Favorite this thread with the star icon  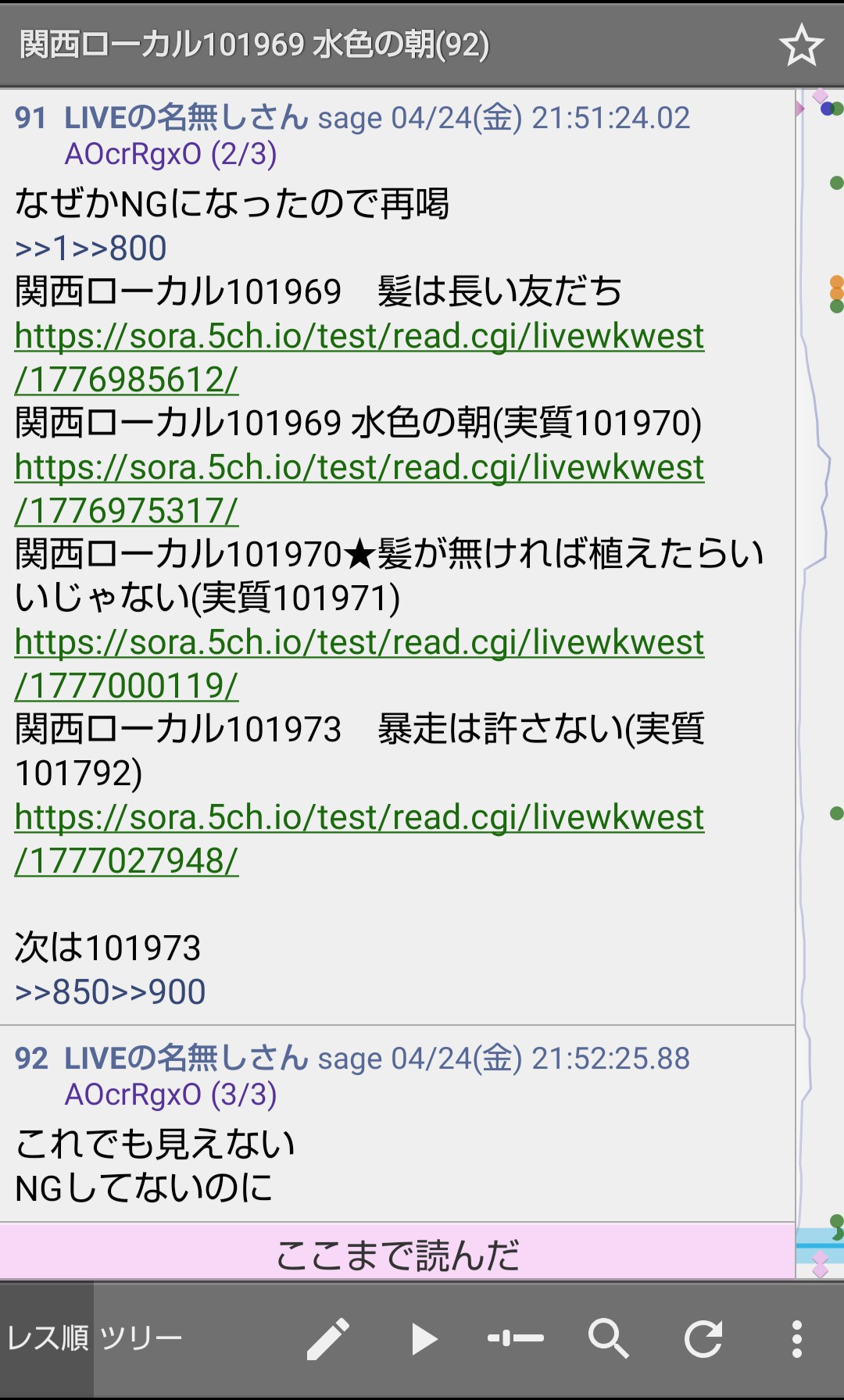coord(801,45)
